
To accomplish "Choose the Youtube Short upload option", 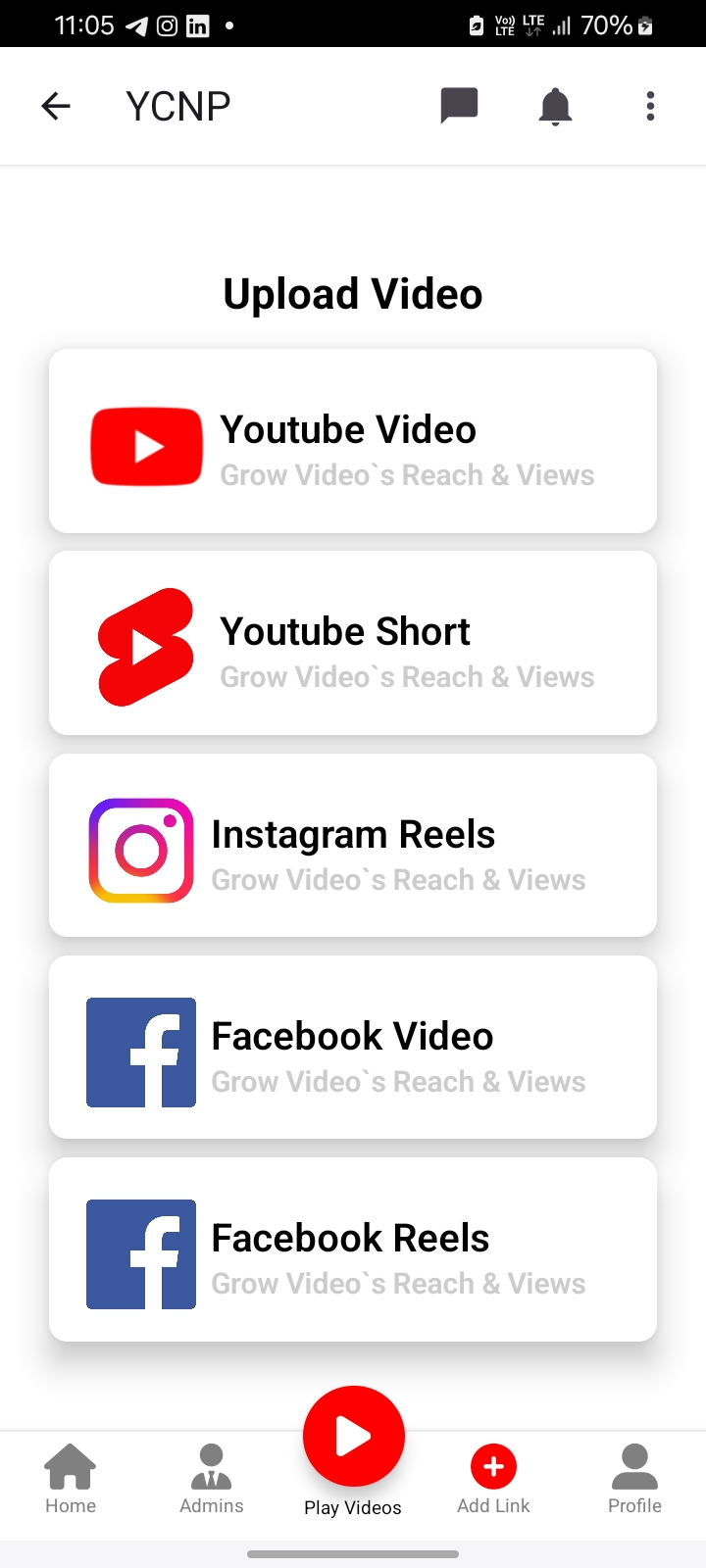I will [353, 643].
